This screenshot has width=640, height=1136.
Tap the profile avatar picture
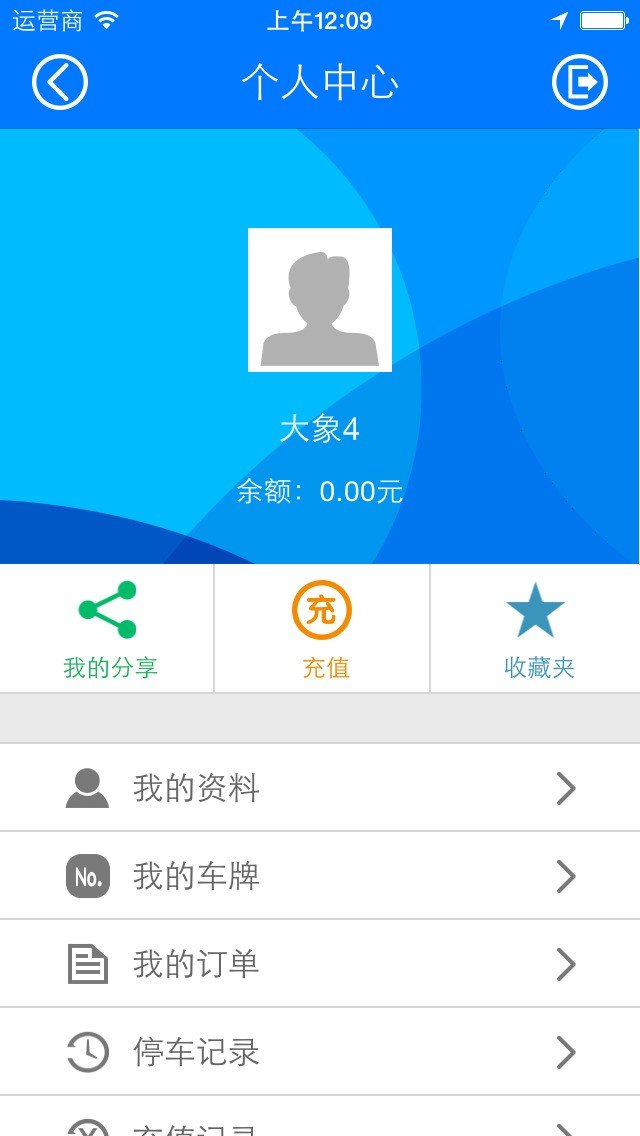320,300
